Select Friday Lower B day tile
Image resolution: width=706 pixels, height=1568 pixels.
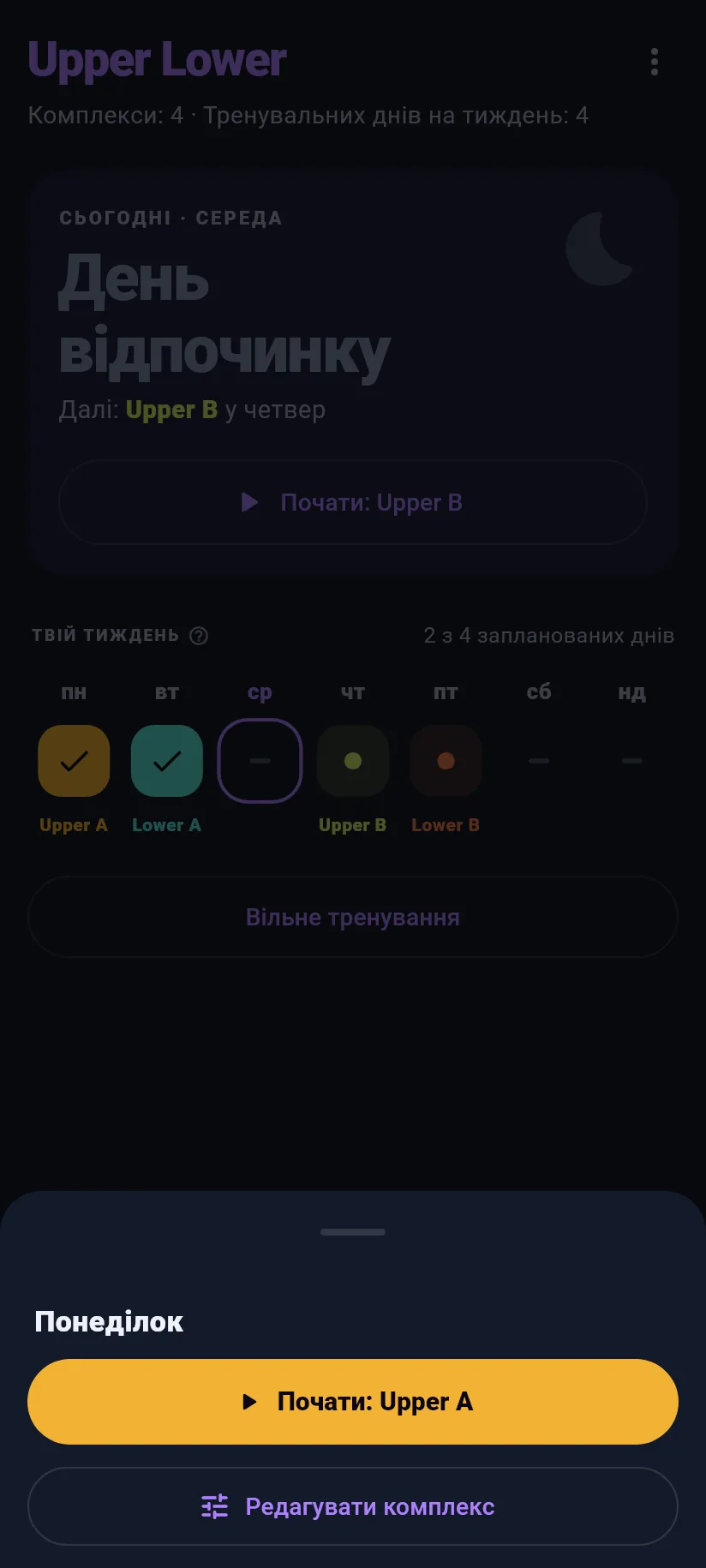pos(446,761)
